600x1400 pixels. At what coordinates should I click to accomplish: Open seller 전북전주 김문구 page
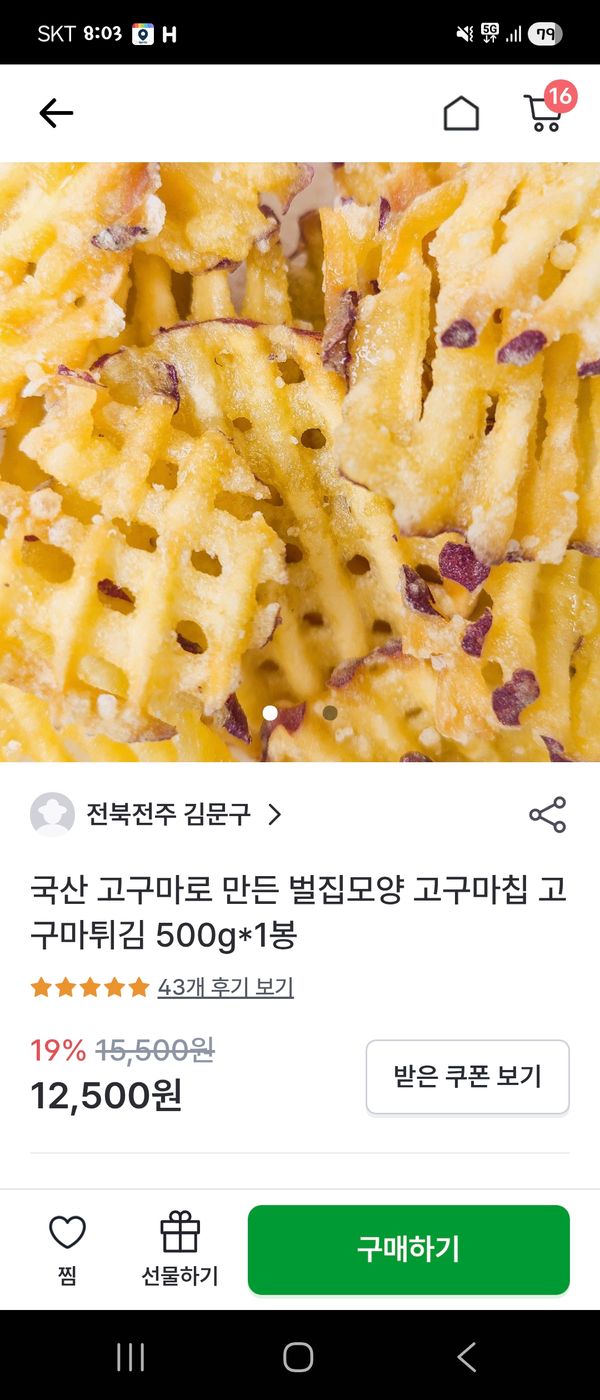(170, 814)
